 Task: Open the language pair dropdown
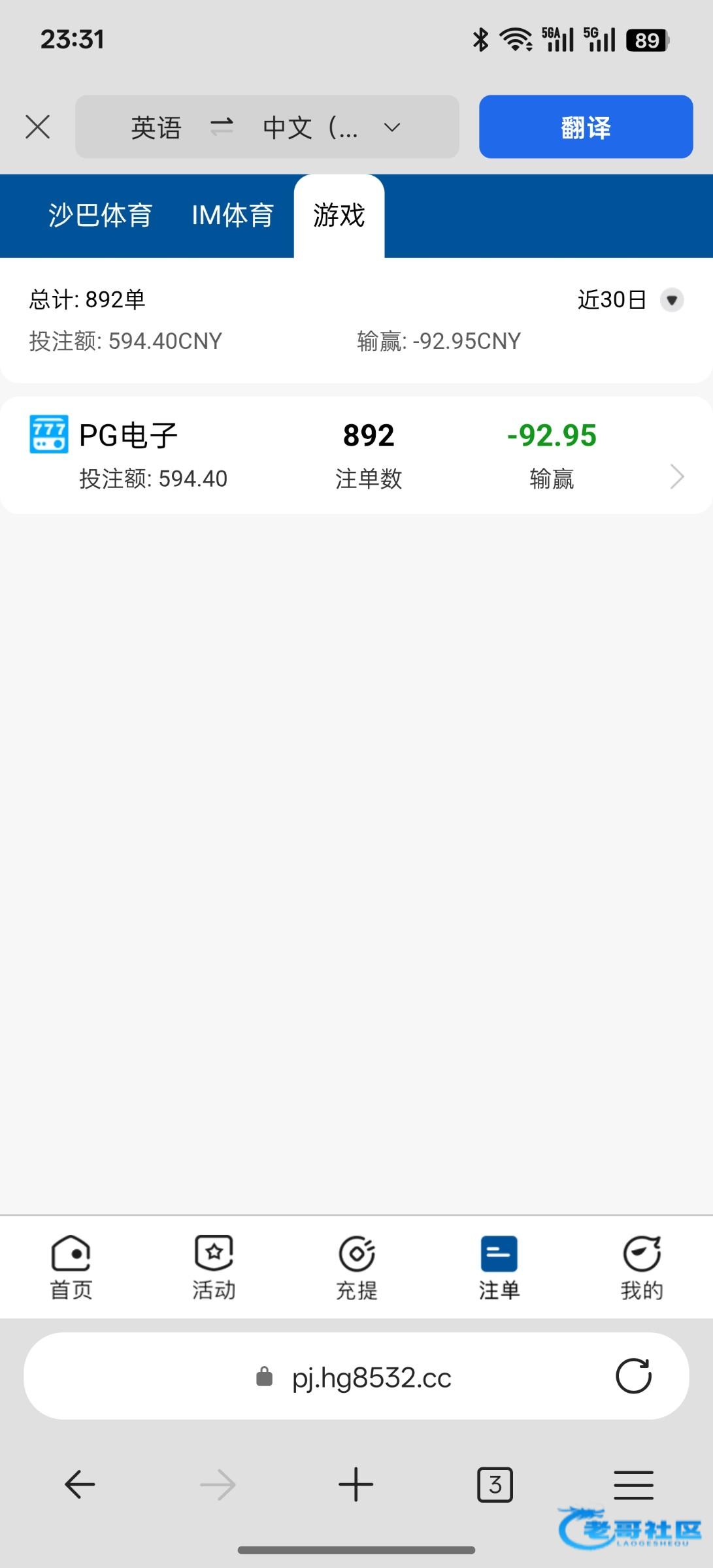tap(267, 127)
